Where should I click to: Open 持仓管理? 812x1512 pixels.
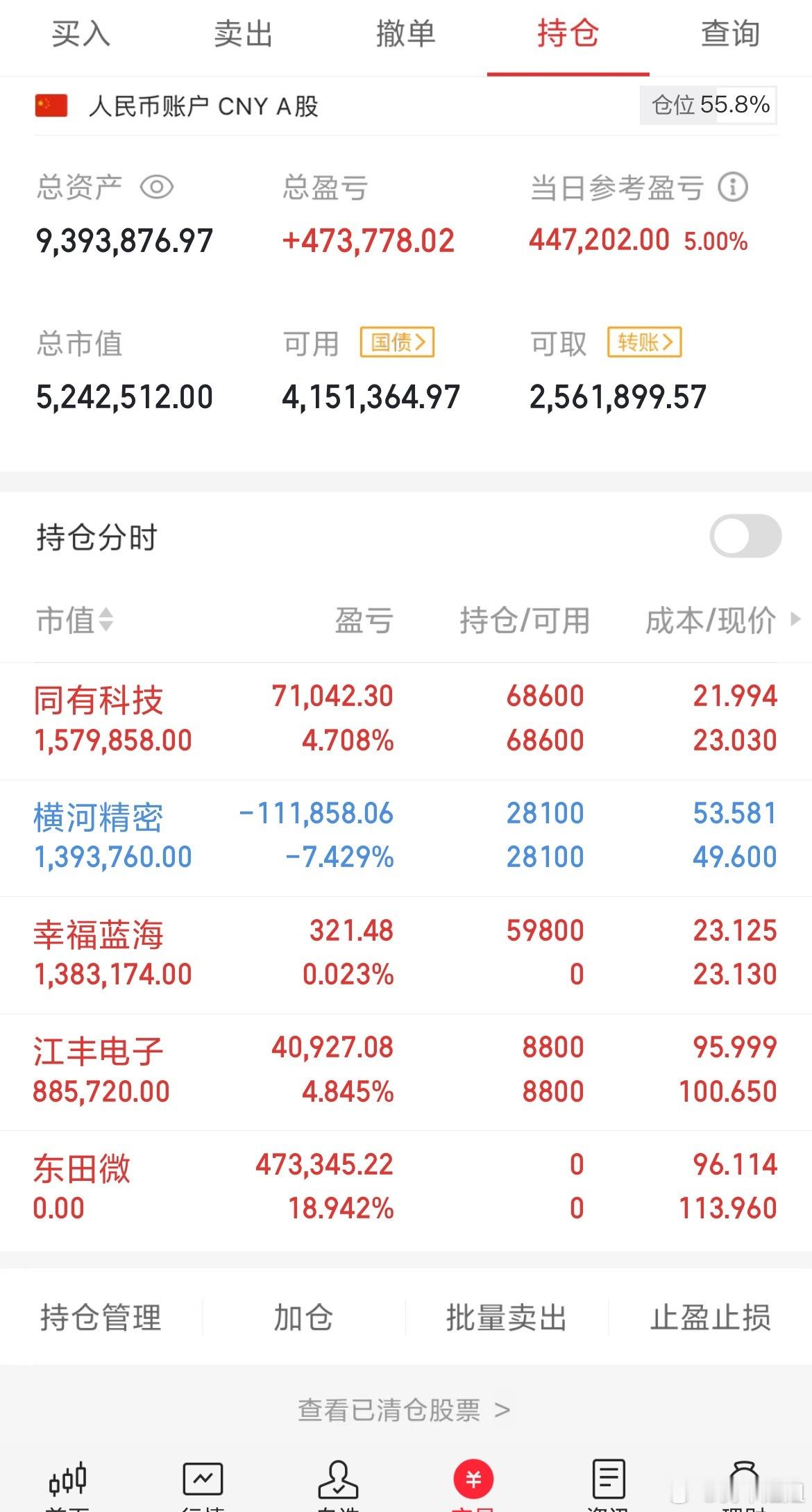(101, 1317)
